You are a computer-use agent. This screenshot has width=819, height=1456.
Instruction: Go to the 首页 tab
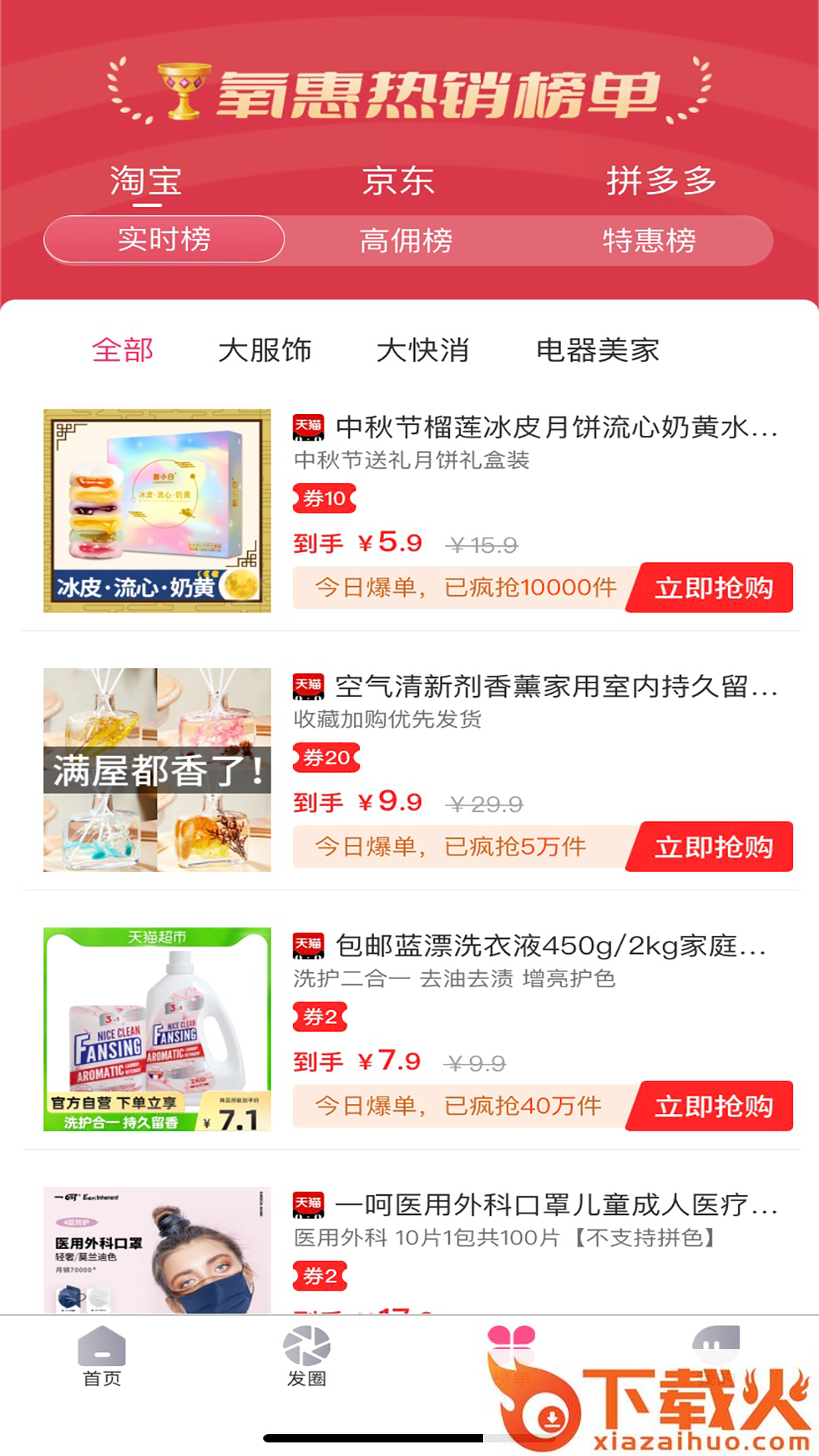pos(102,1357)
